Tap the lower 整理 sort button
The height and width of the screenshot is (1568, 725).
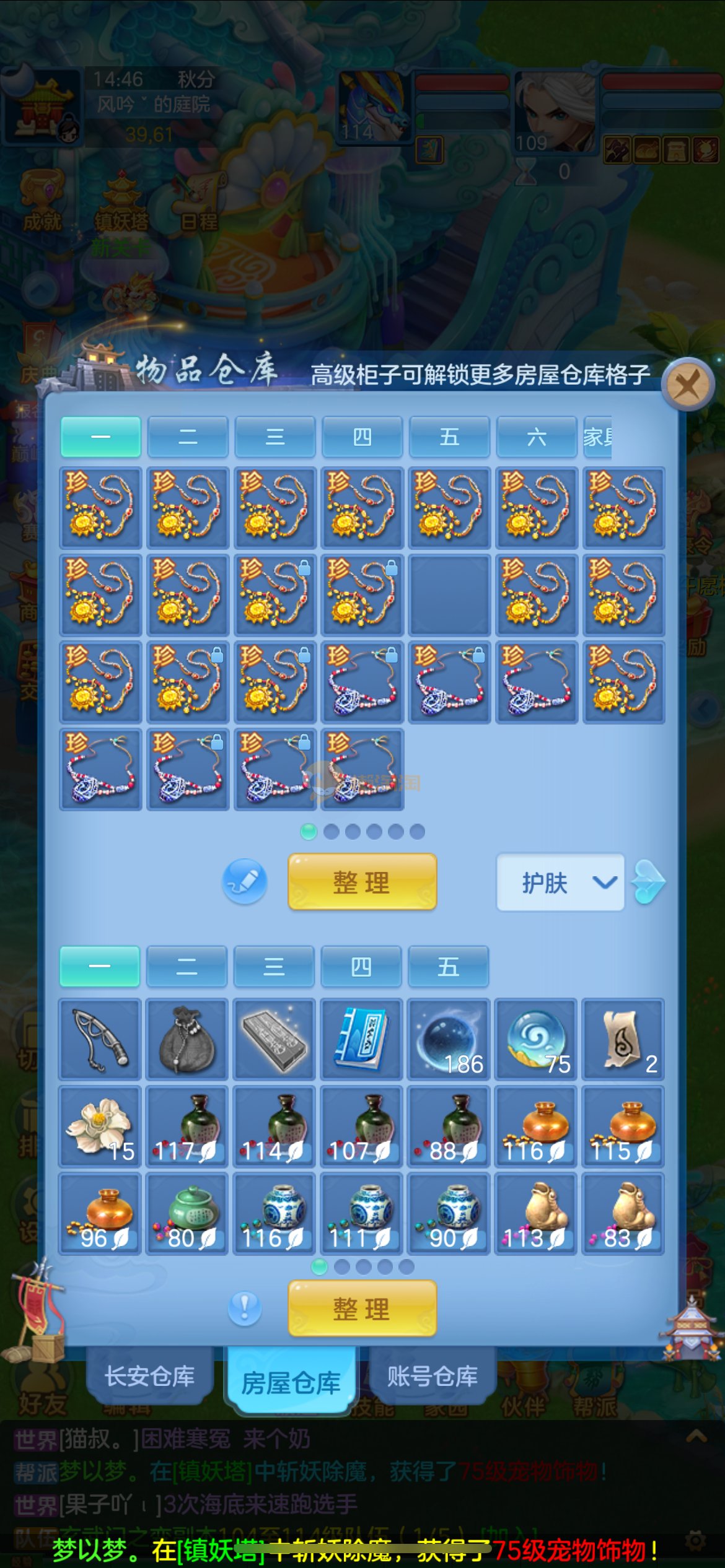pos(362,1309)
